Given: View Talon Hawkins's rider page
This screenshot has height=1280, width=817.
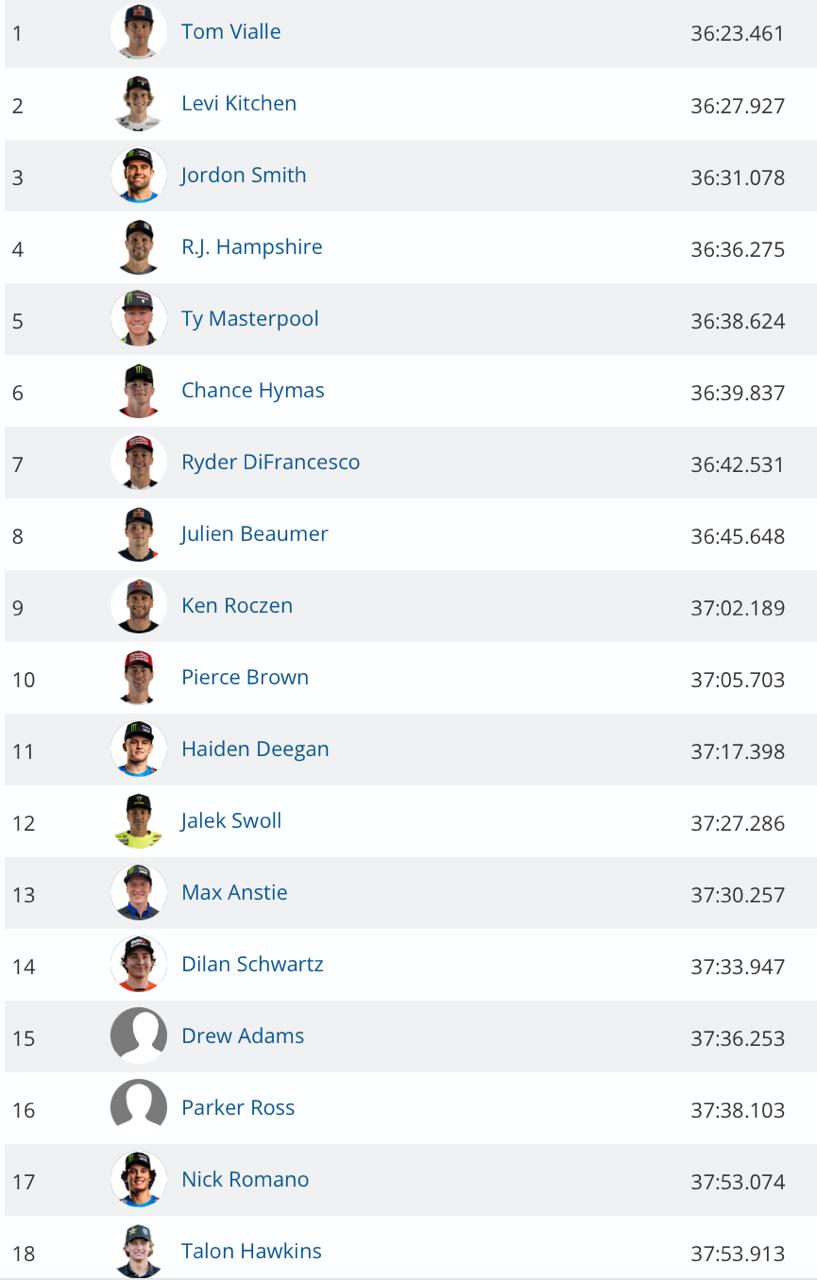Looking at the screenshot, I should click(x=251, y=1251).
